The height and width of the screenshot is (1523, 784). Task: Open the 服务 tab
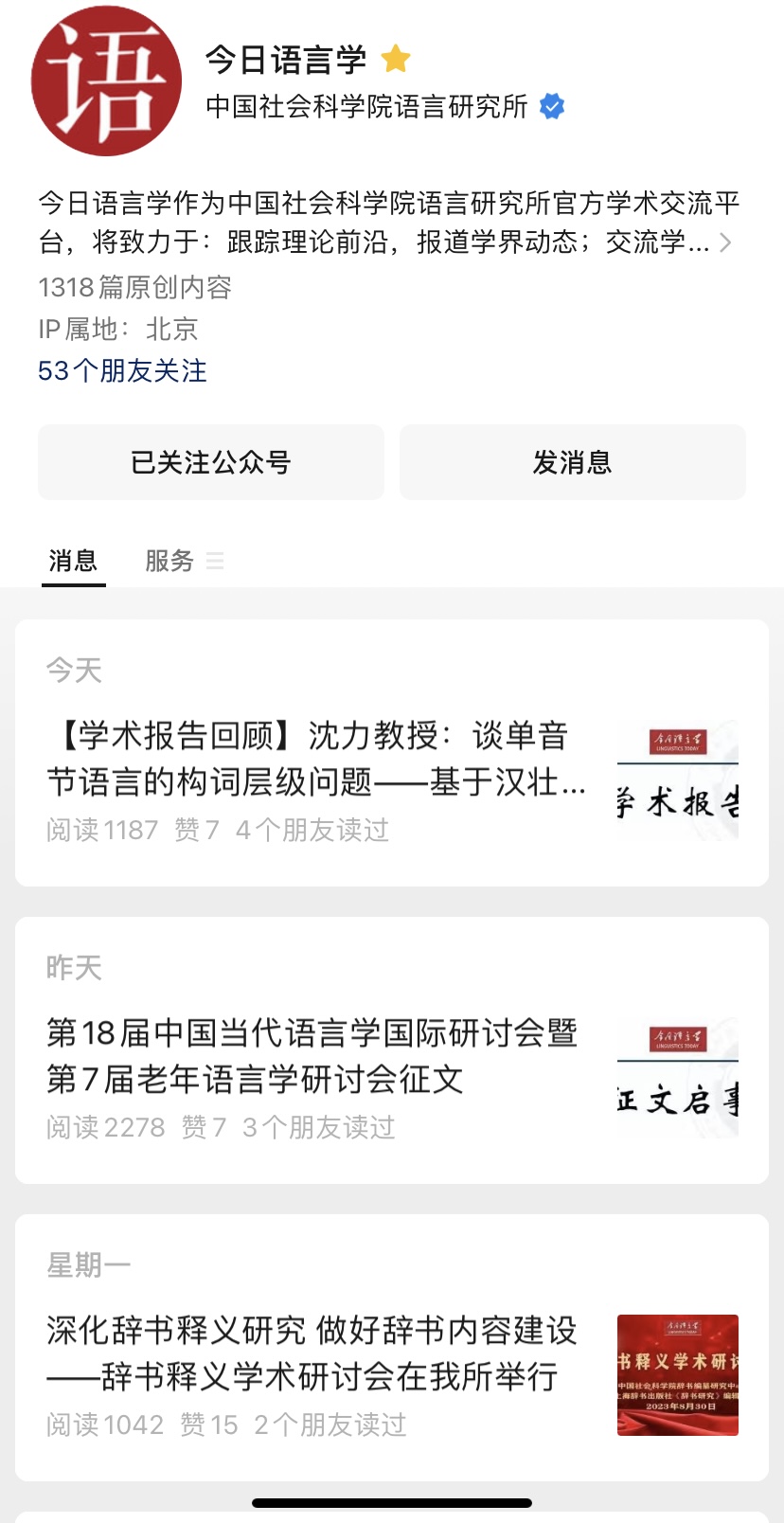(x=170, y=561)
